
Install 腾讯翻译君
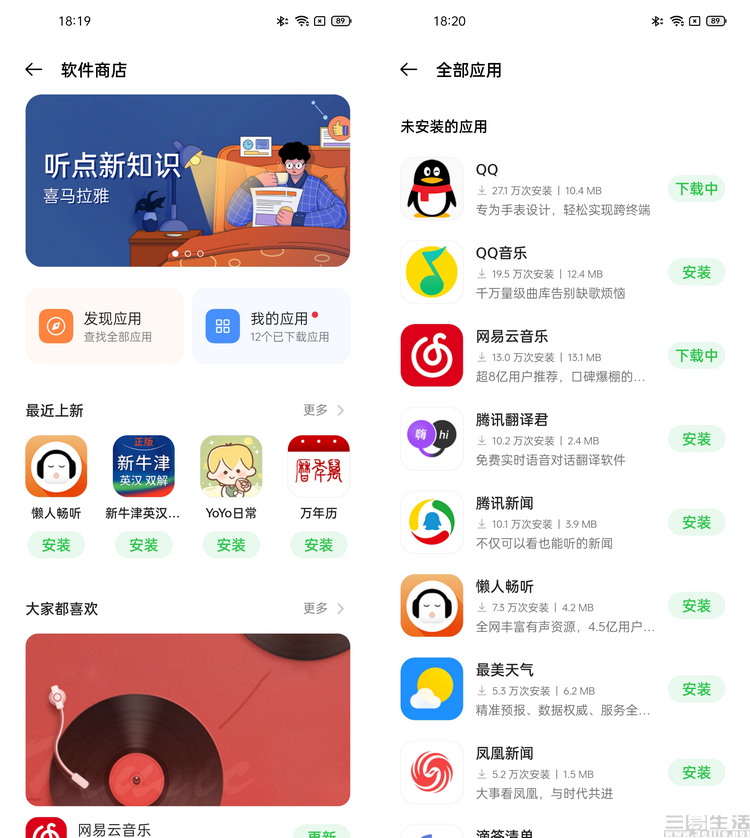point(696,439)
